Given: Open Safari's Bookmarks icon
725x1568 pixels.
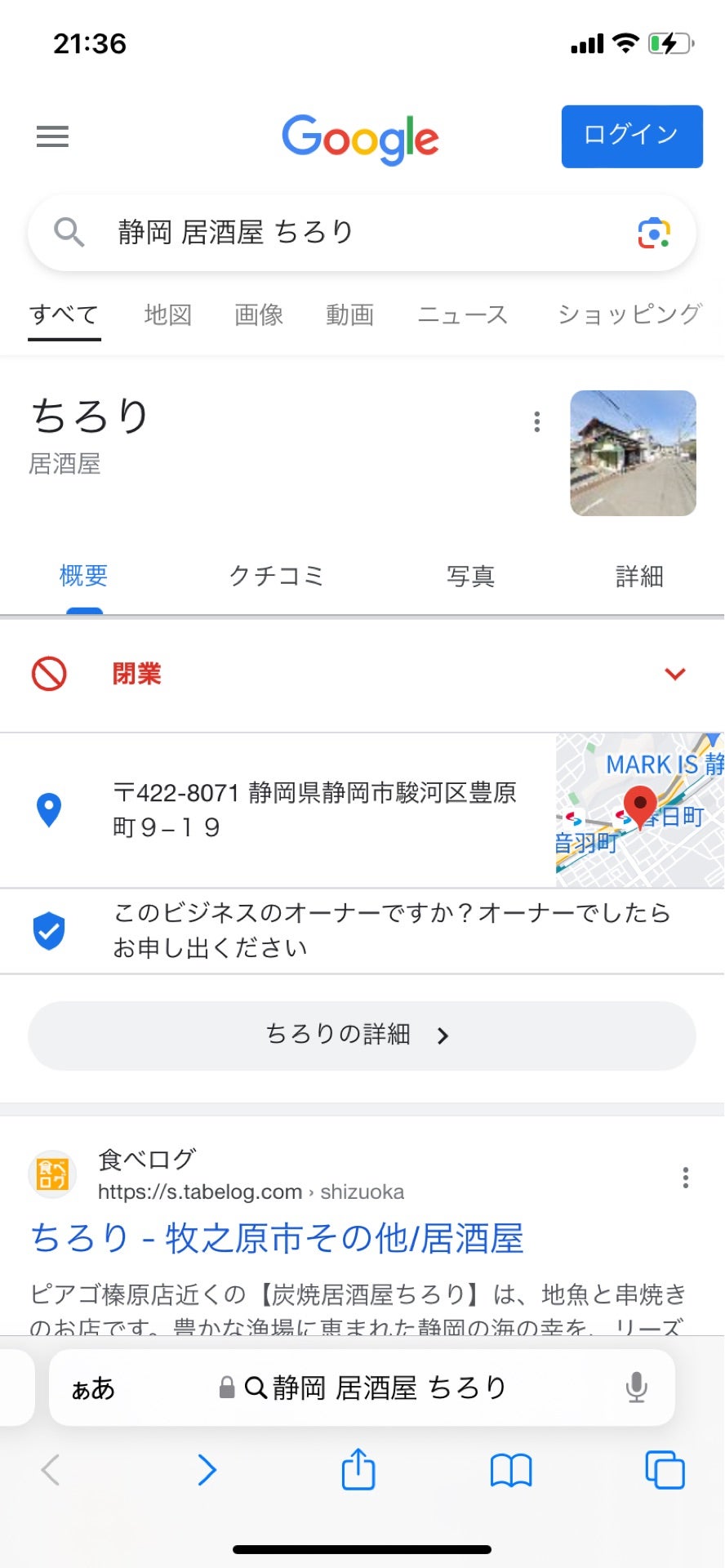Looking at the screenshot, I should (511, 1470).
